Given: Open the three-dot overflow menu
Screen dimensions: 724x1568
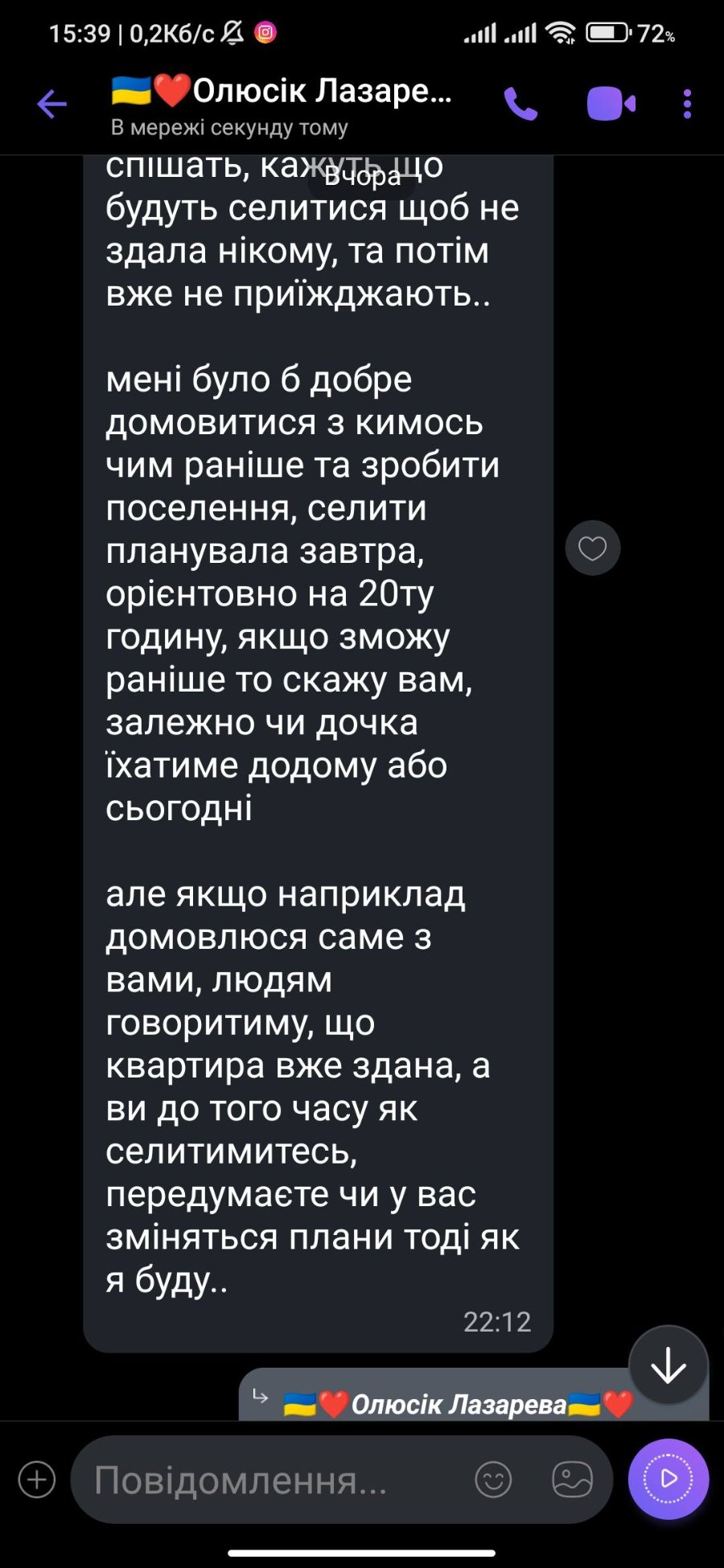Looking at the screenshot, I should click(687, 104).
